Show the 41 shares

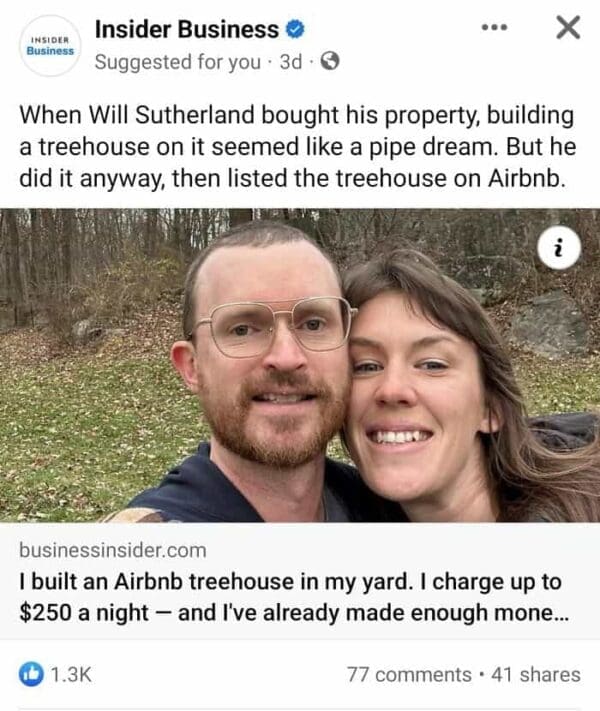pyautogui.click(x=534, y=674)
